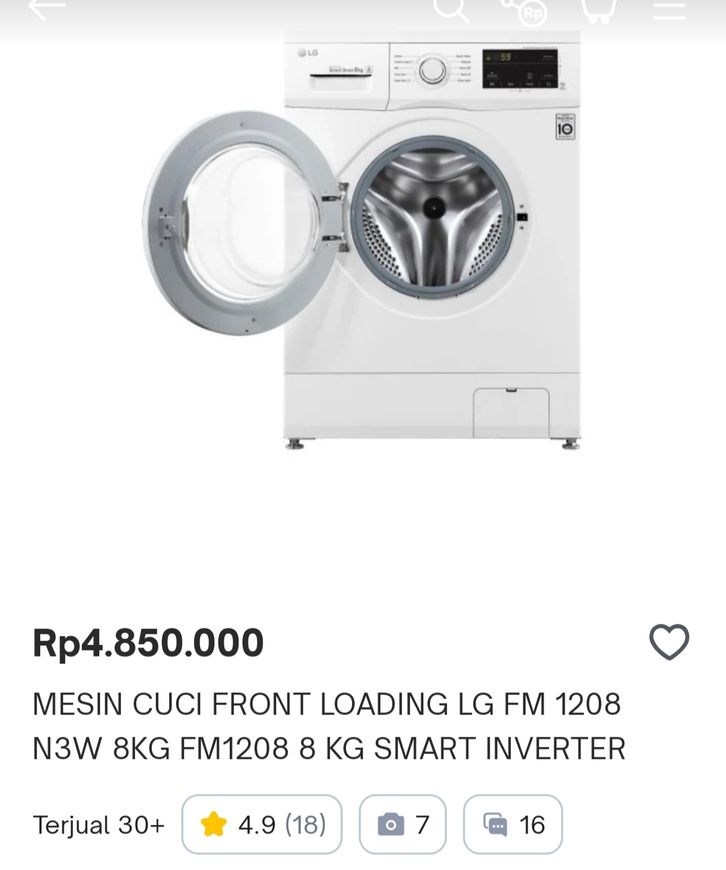Screen dimensions: 726x870
Task: Open the shopping cart
Action: (598, 8)
